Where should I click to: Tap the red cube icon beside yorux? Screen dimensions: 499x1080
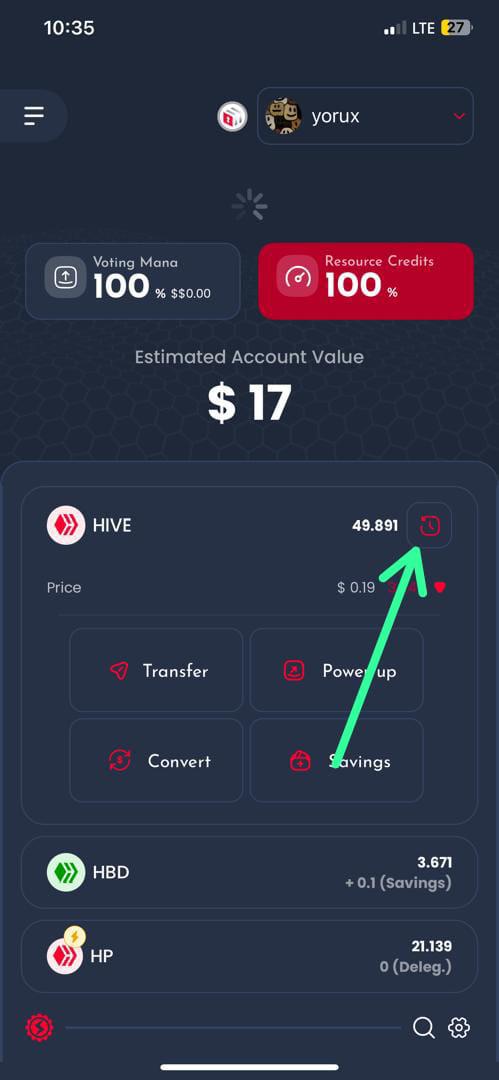pos(232,116)
